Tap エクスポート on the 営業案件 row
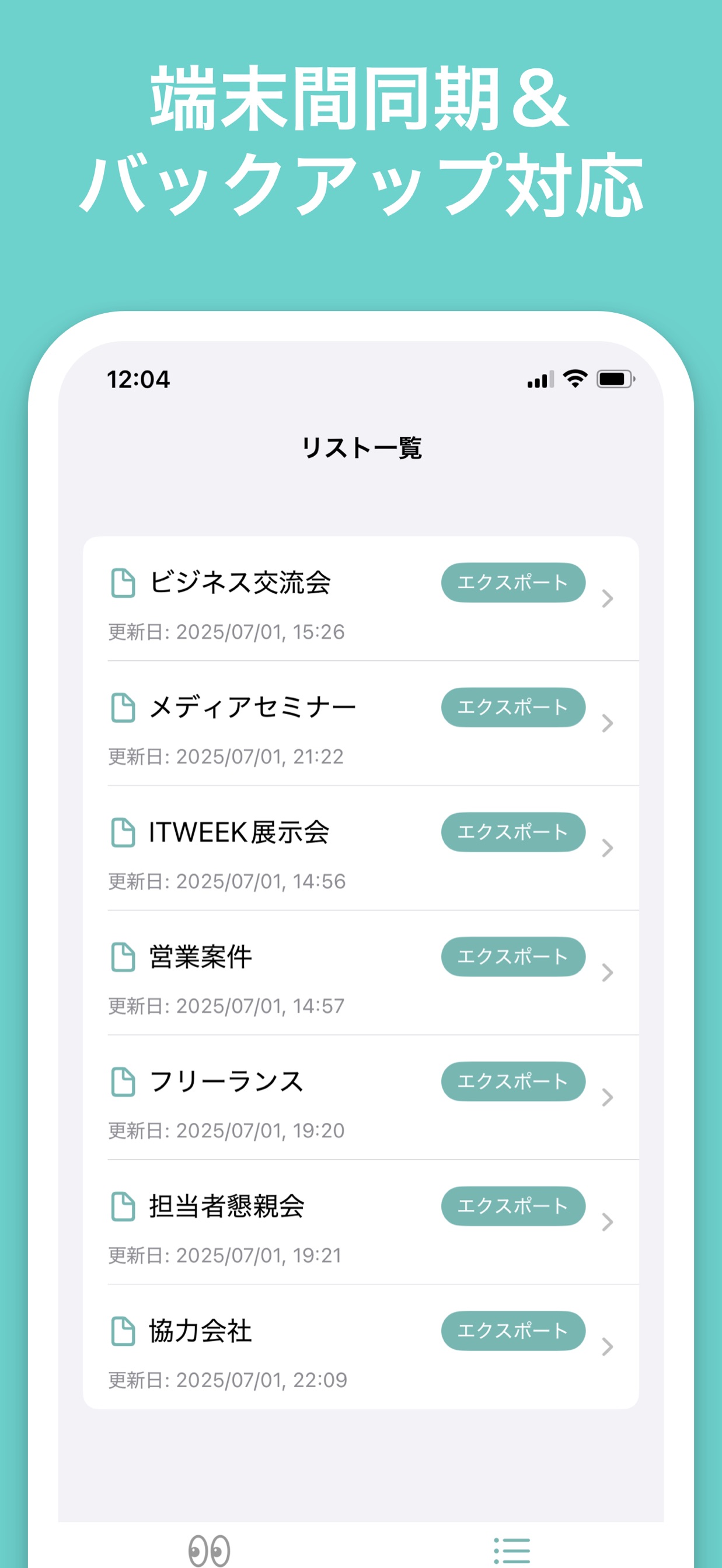The width and height of the screenshot is (722, 1568). click(x=512, y=957)
